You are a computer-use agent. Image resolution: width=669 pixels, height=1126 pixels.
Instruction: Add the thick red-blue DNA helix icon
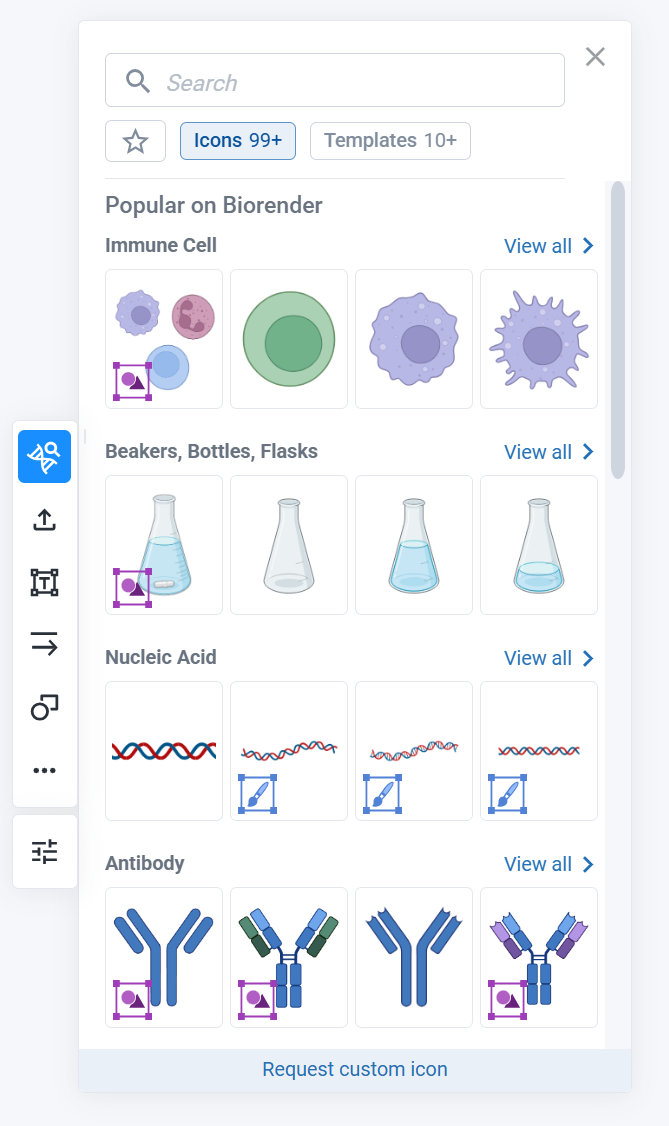click(x=164, y=751)
